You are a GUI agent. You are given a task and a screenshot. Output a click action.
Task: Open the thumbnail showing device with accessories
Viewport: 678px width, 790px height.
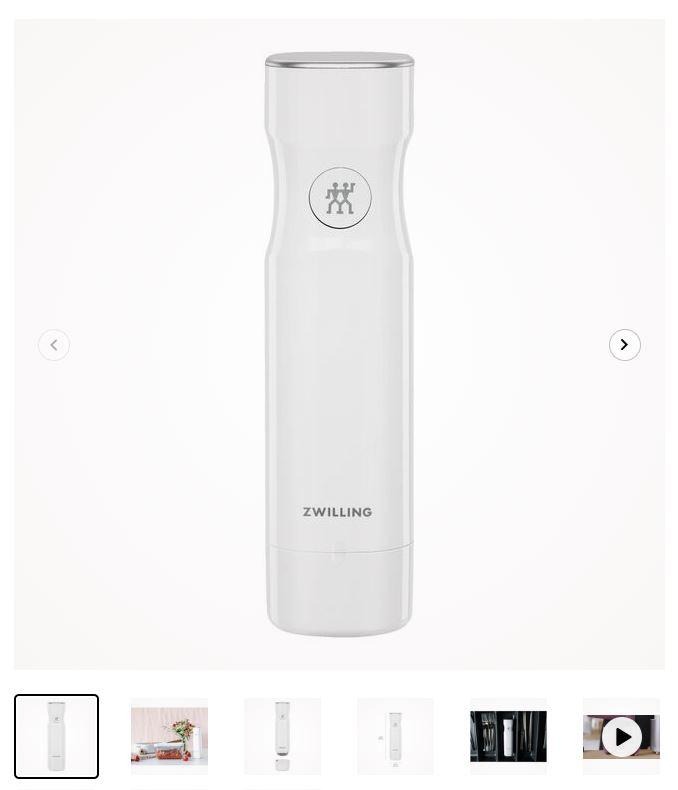395,736
